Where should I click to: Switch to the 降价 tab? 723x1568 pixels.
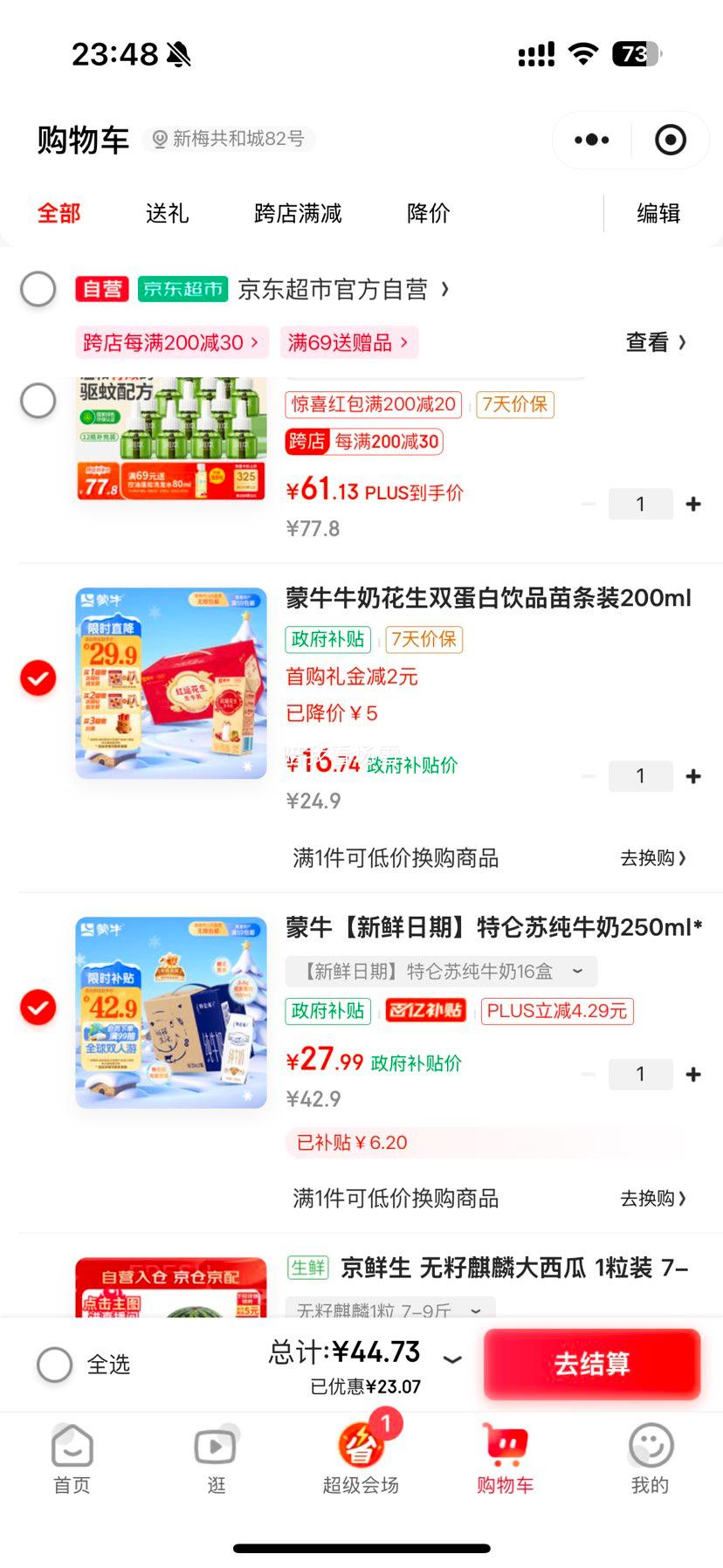pos(427,214)
